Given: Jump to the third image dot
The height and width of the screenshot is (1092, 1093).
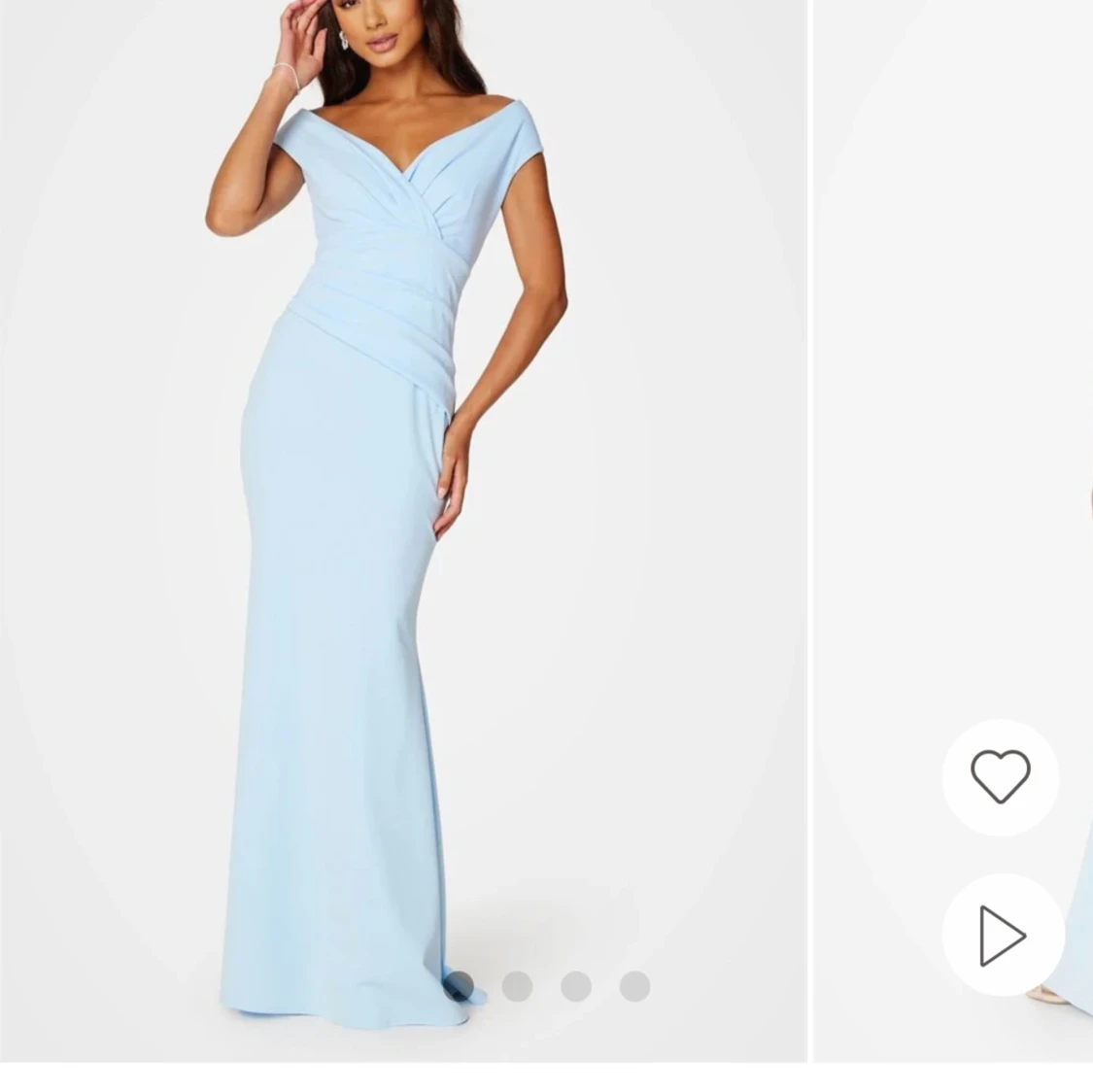Looking at the screenshot, I should [x=576, y=986].
